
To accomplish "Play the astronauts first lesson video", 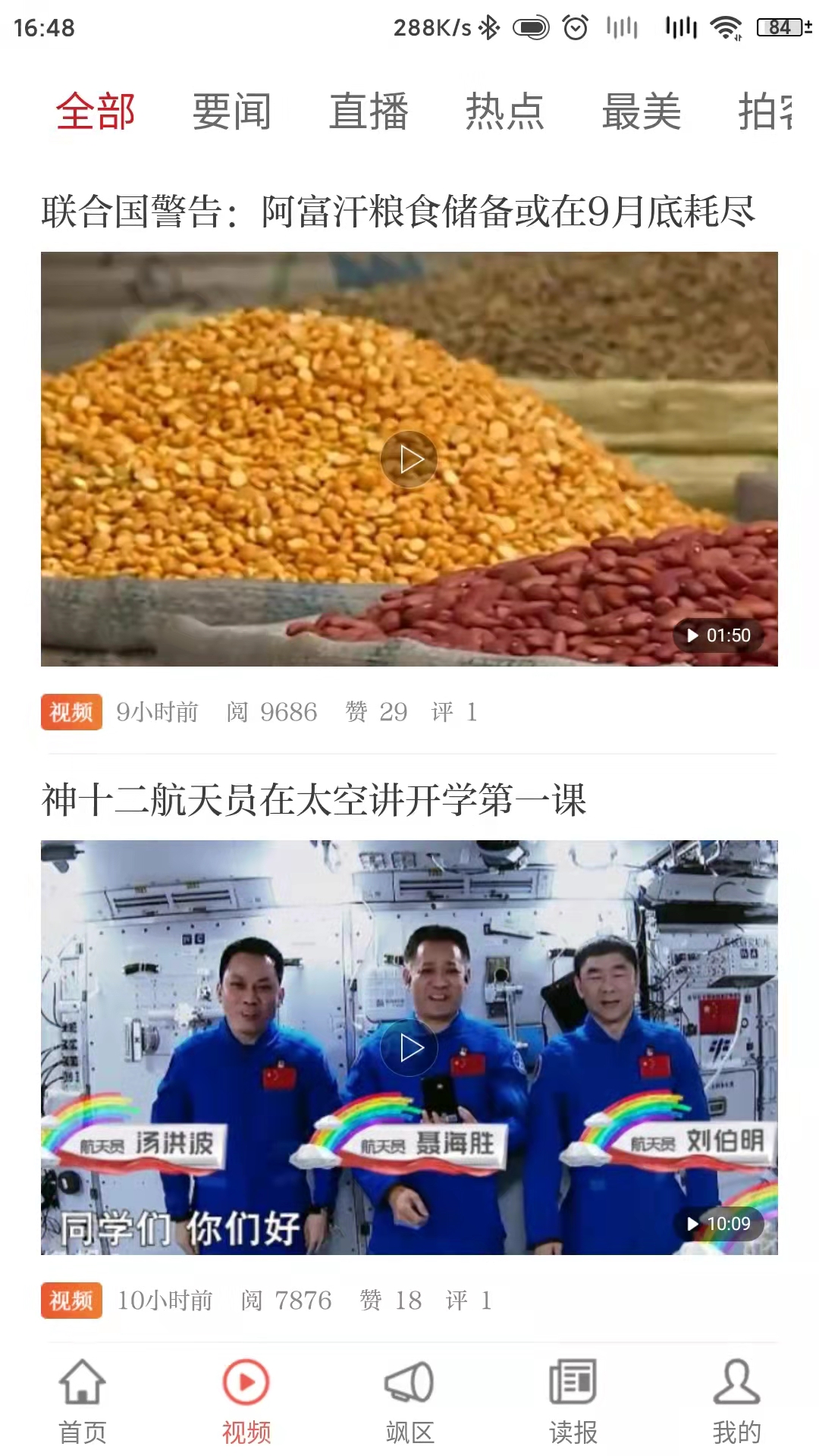I will [409, 1047].
